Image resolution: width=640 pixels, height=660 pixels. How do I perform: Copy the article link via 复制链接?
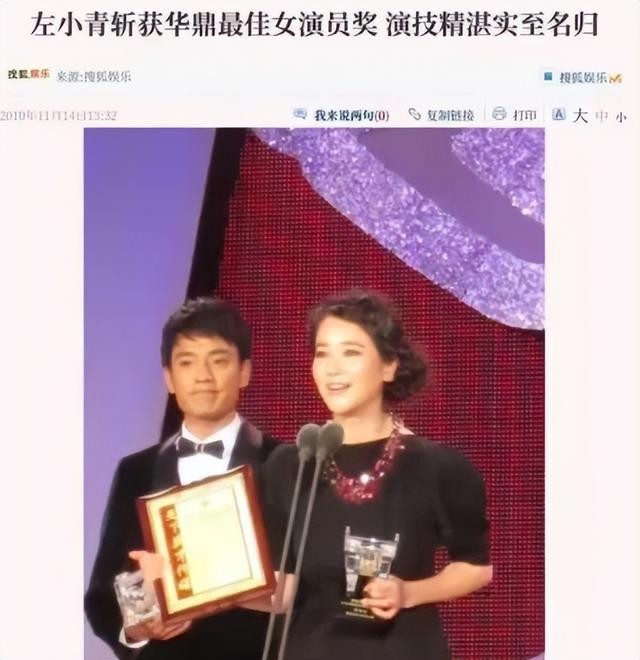click(x=450, y=115)
